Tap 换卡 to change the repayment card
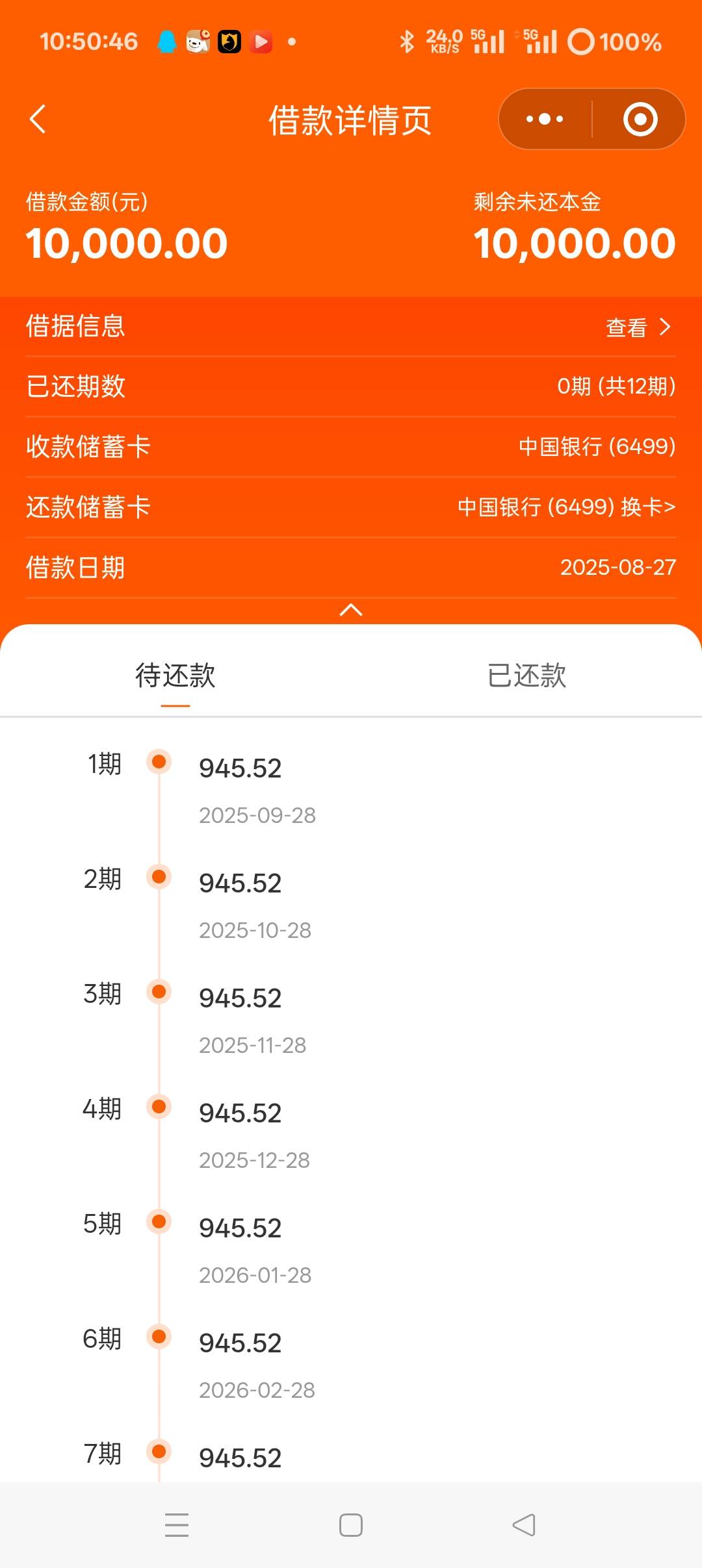 point(647,507)
